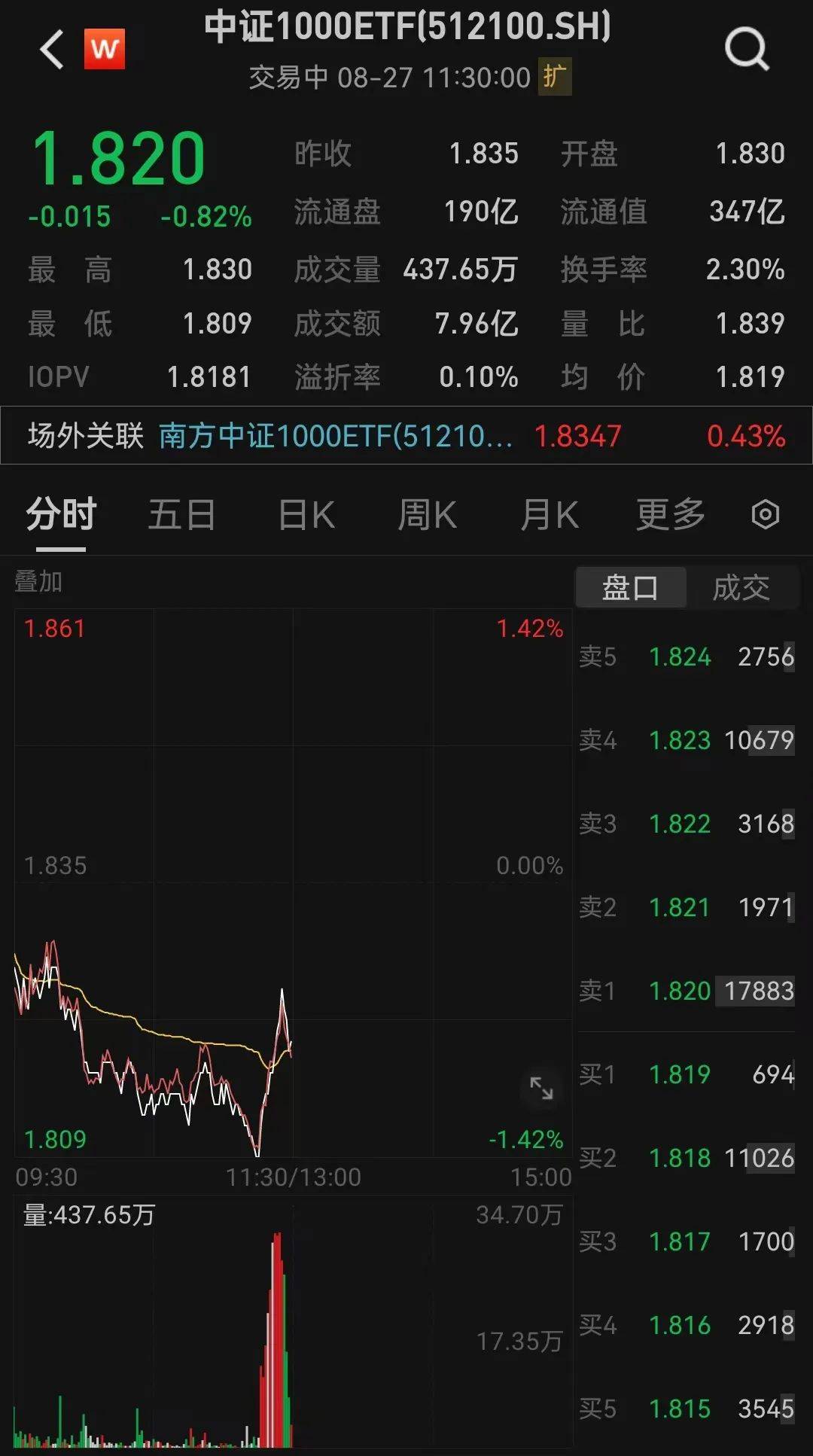Click the 叠加 overlay control

tap(38, 581)
